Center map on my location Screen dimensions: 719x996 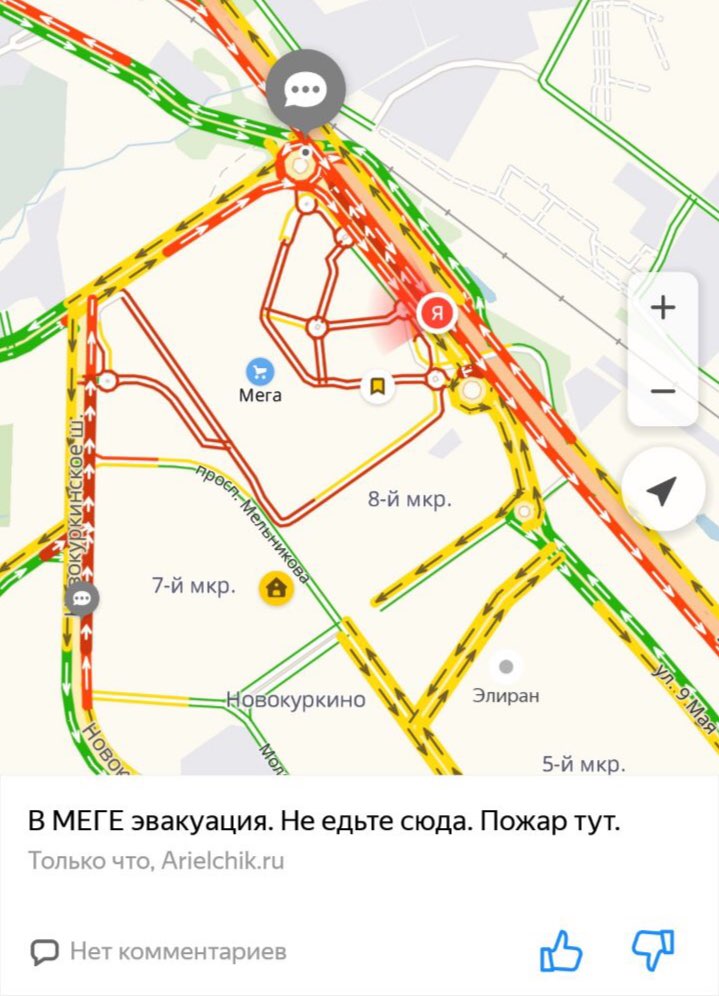click(x=661, y=490)
